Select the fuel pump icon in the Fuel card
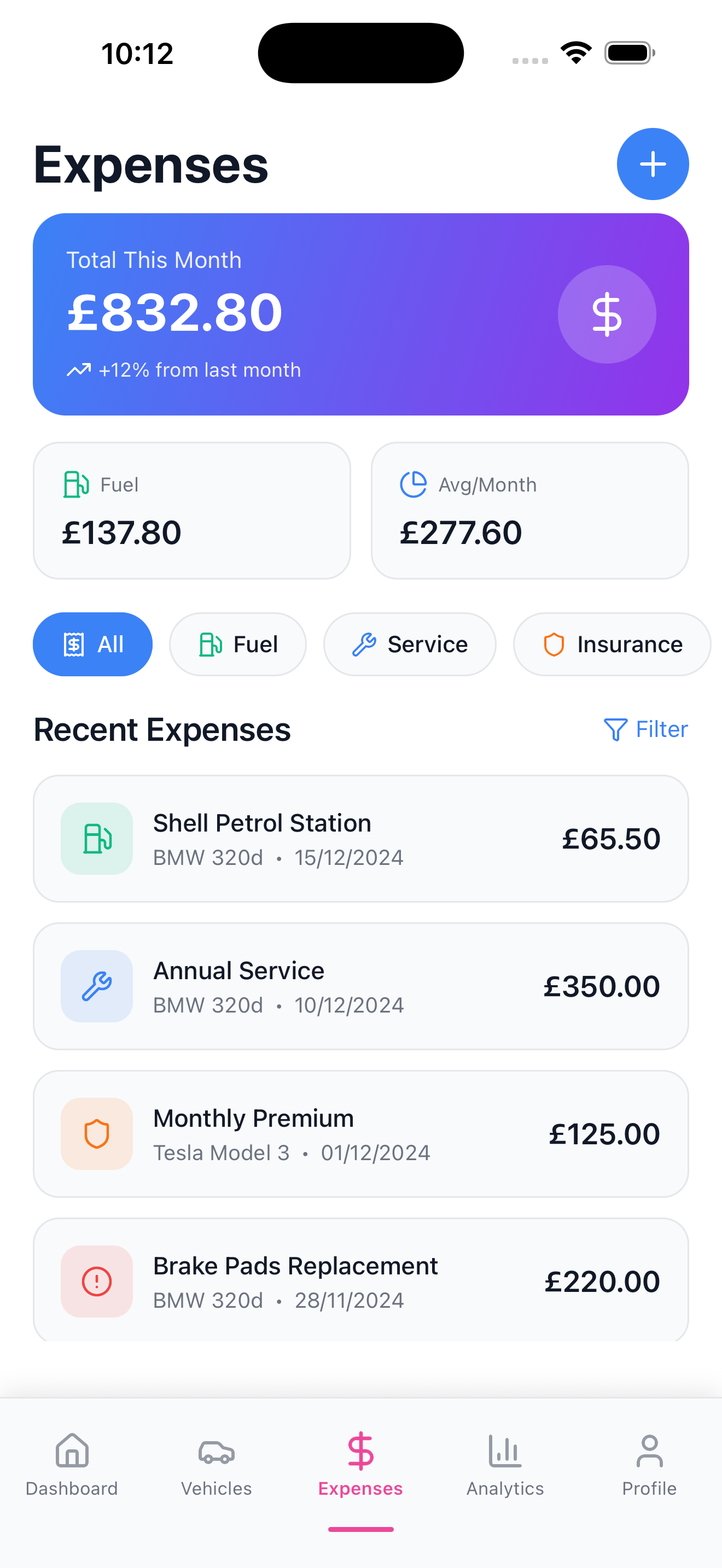Image resolution: width=722 pixels, height=1568 pixels. click(x=75, y=484)
